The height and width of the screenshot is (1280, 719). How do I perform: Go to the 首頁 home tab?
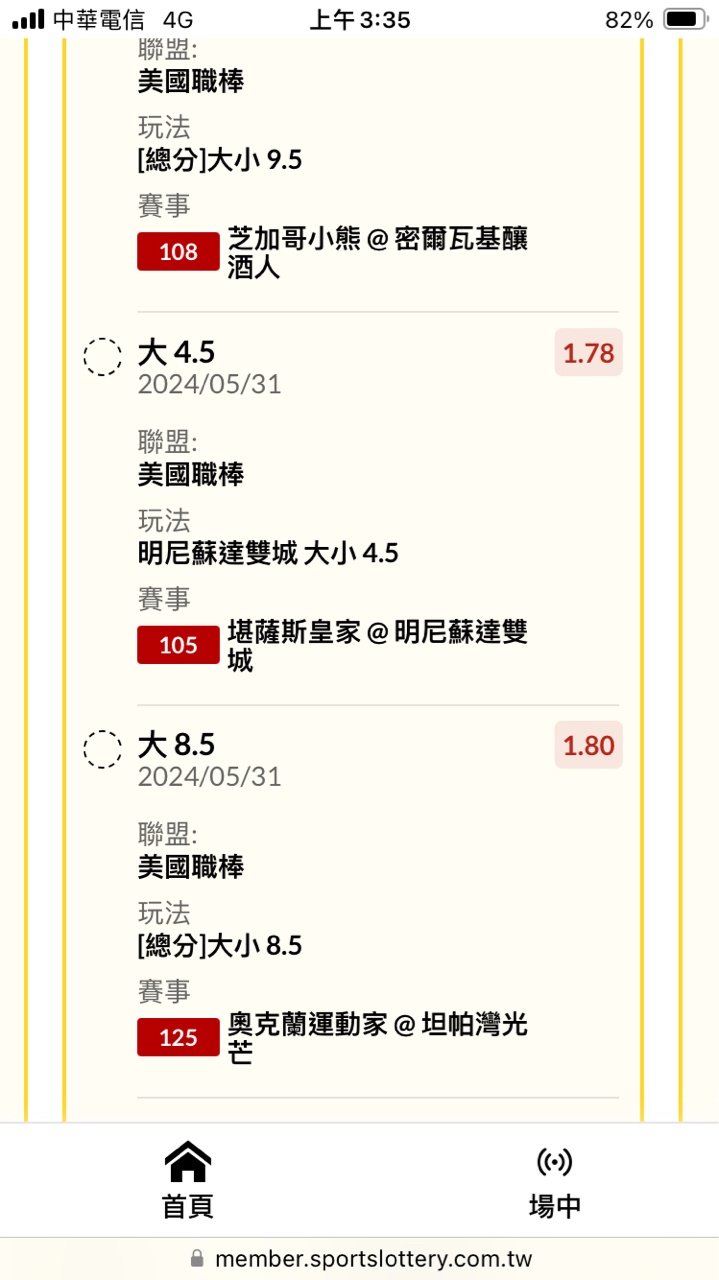point(188,1181)
